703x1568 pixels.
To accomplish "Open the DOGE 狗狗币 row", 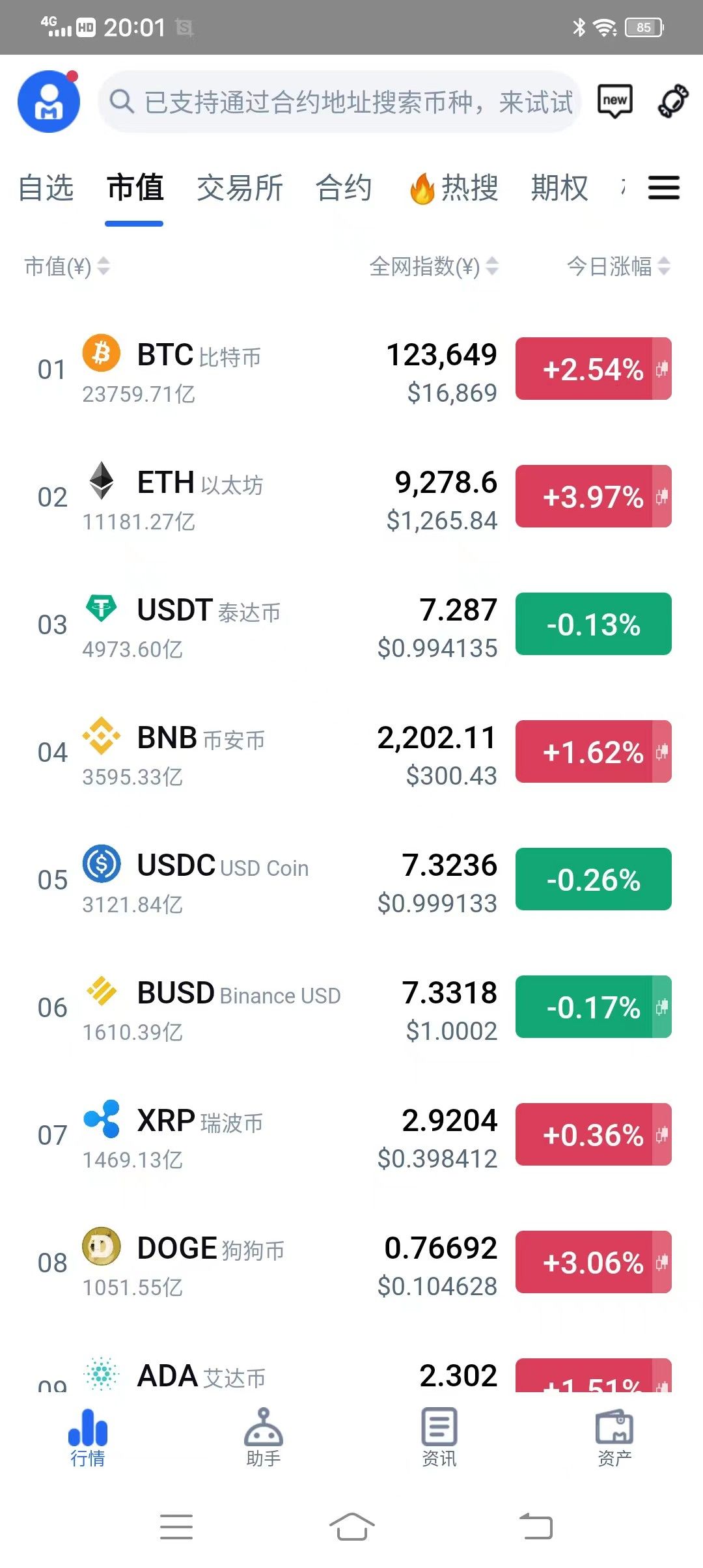I will pos(351,1263).
